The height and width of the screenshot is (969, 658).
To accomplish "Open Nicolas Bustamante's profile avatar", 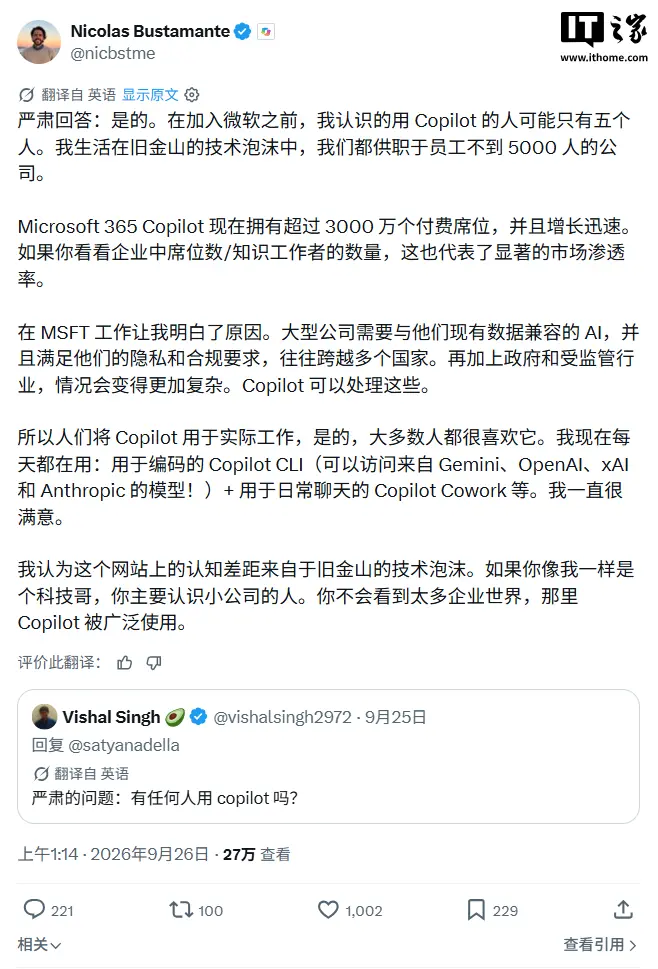I will click(x=39, y=41).
